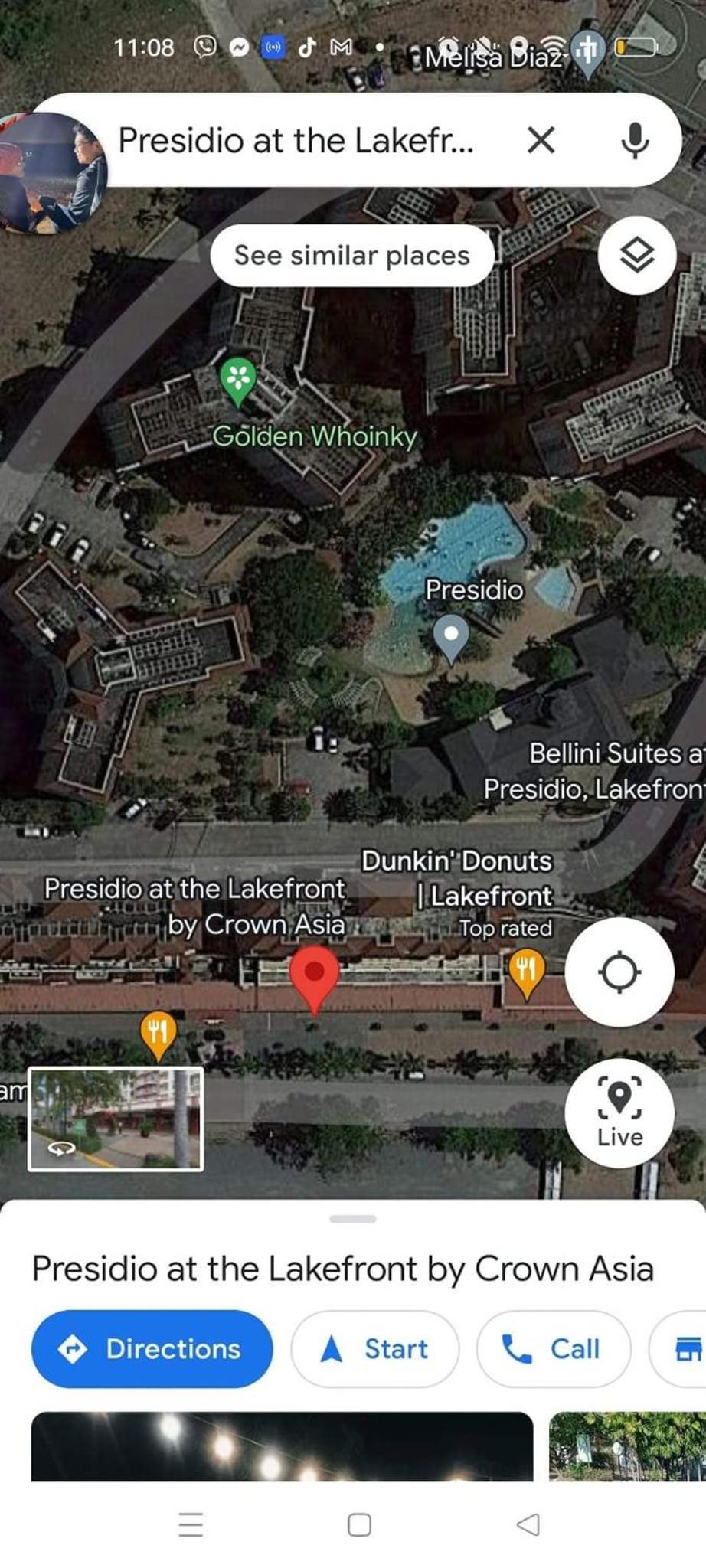Edit the Presidio at the Lakefront search field
This screenshot has width=706, height=1568.
[x=296, y=140]
